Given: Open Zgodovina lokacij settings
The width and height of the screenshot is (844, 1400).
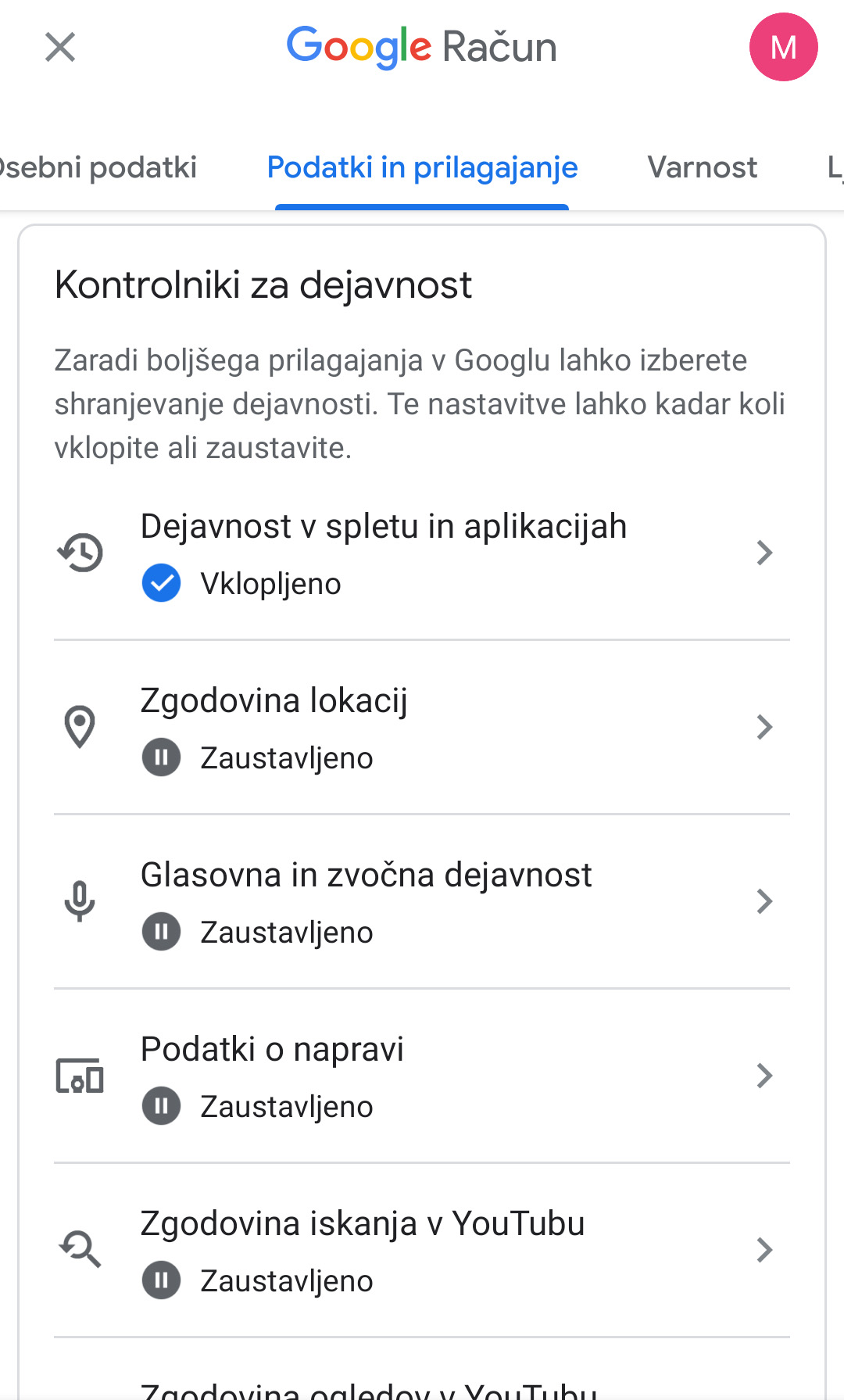Looking at the screenshot, I should tap(422, 727).
